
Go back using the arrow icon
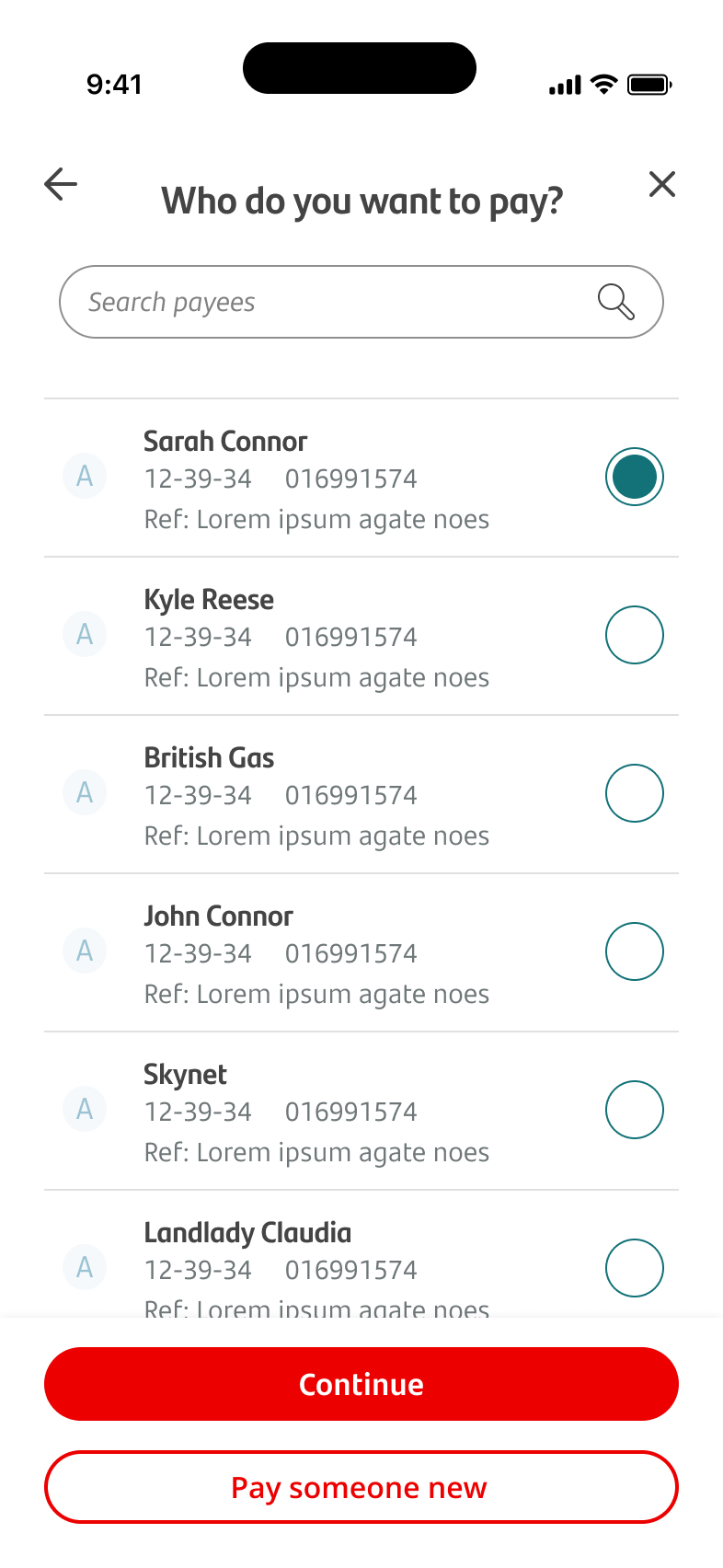click(x=61, y=184)
